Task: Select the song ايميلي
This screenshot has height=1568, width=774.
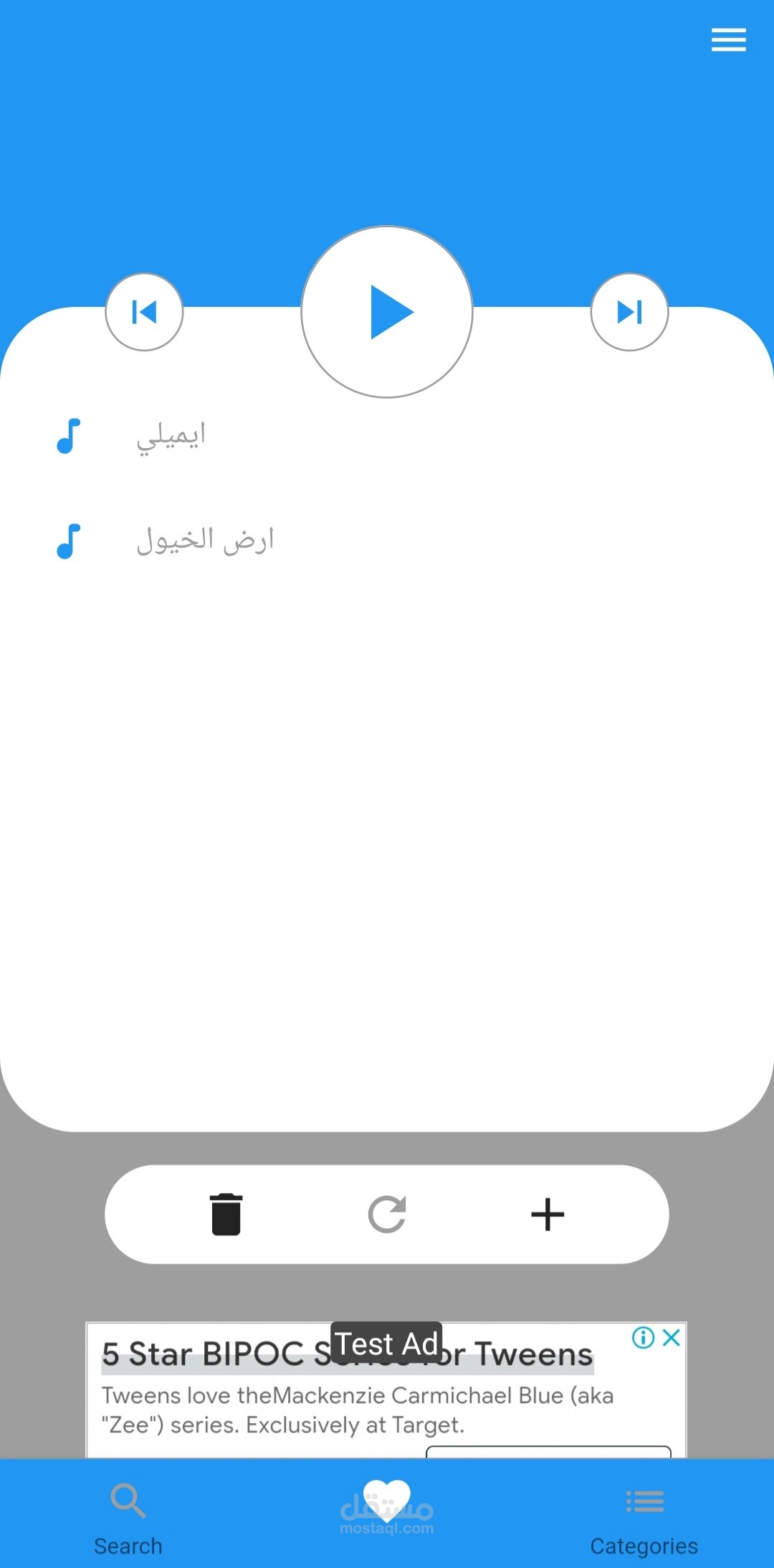Action: tap(171, 435)
